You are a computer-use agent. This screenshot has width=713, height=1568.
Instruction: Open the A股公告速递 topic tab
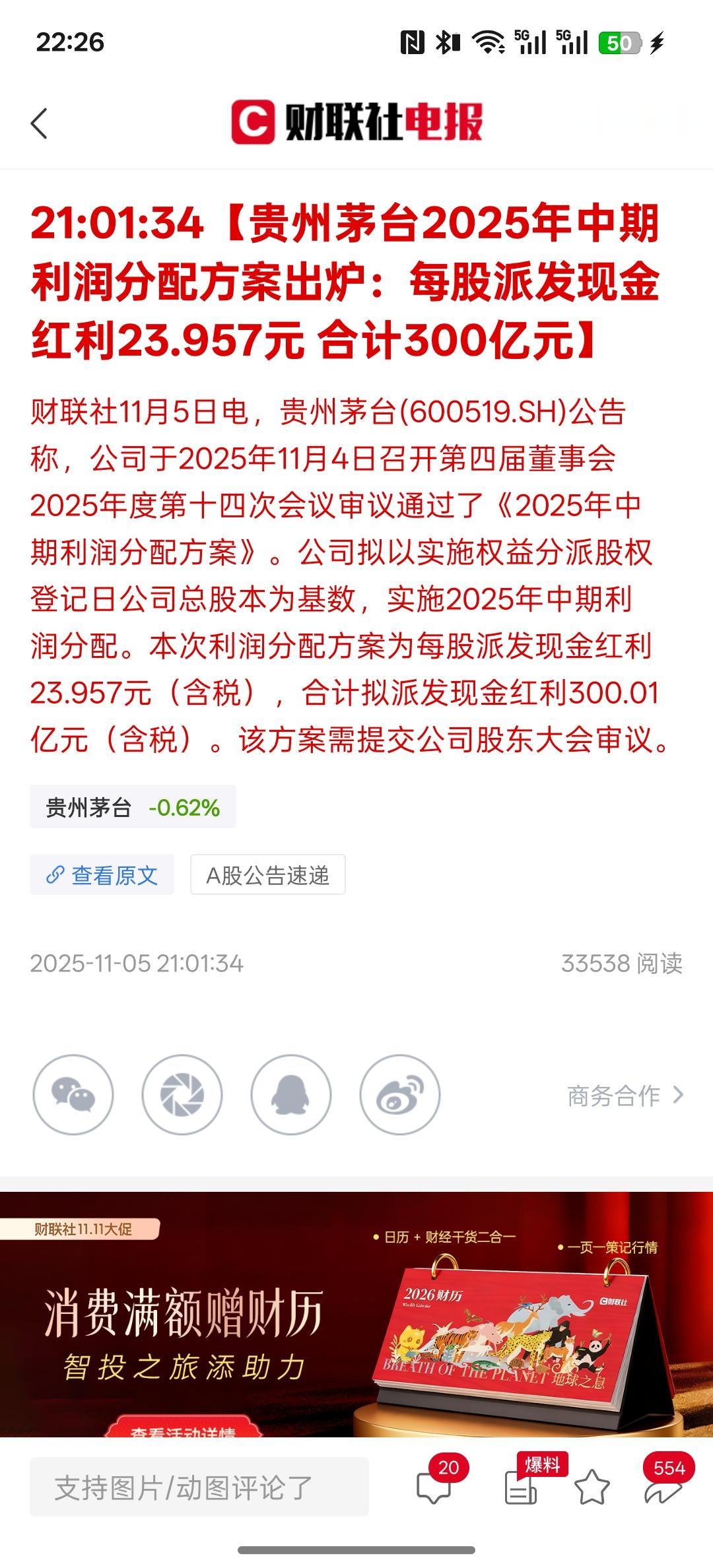(x=267, y=874)
